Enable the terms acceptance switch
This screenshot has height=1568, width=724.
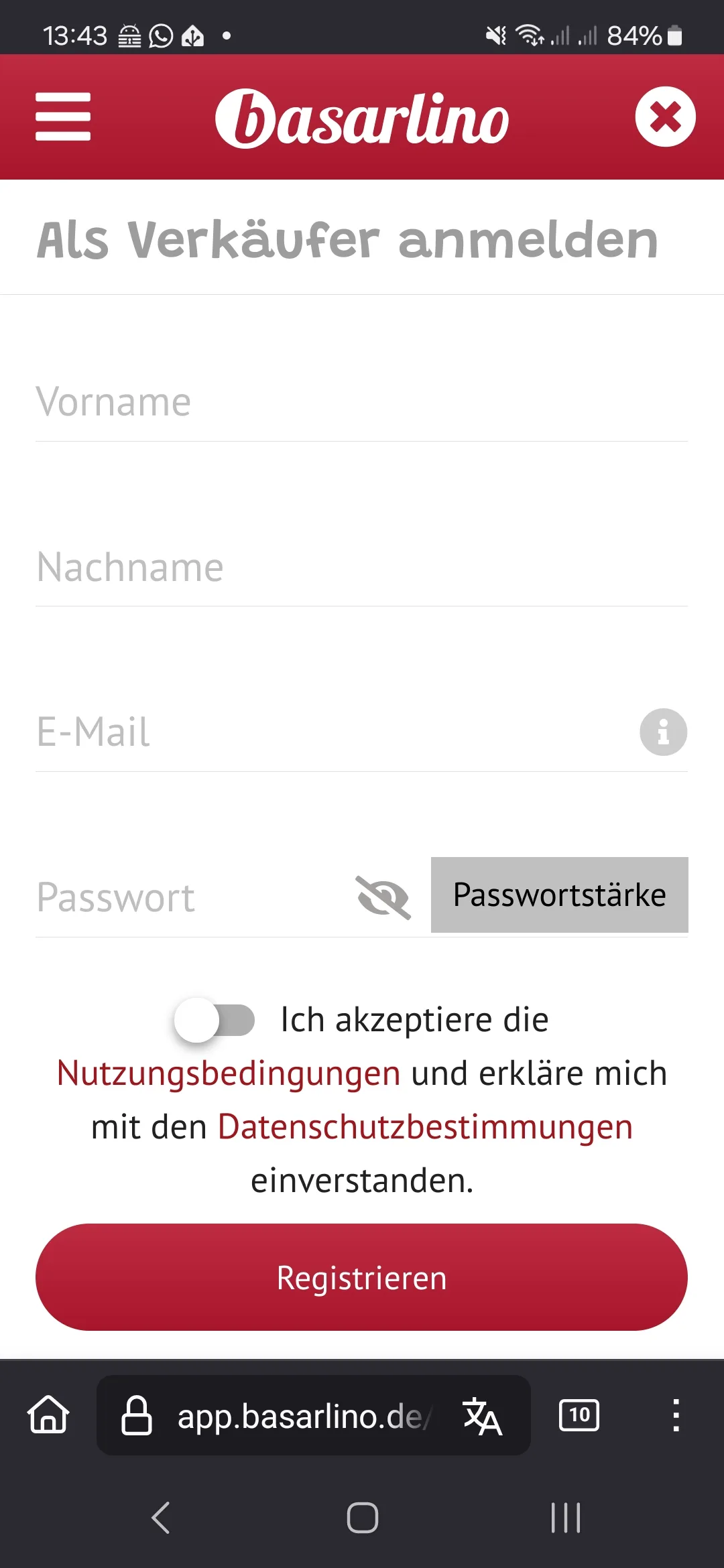click(215, 1021)
